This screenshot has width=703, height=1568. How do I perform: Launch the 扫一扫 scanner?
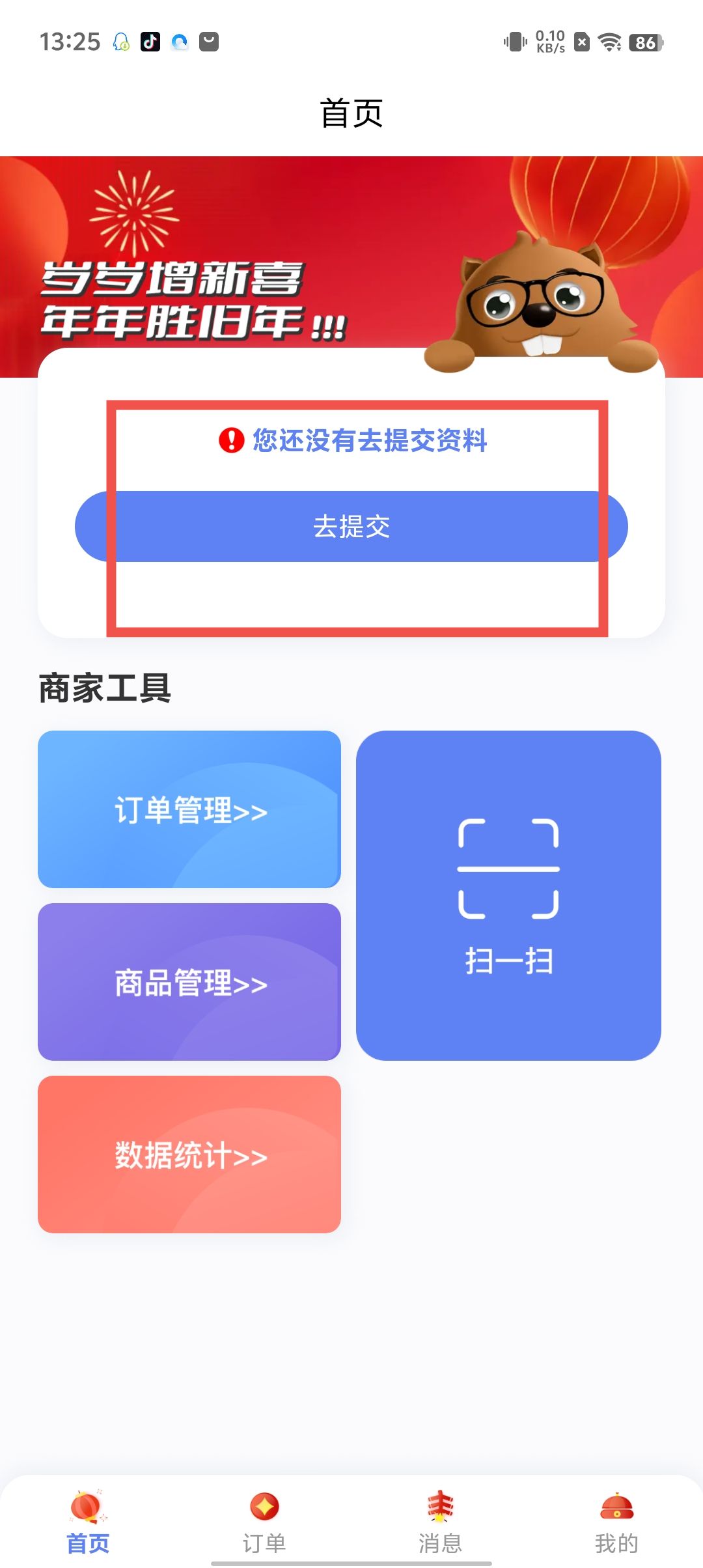(508, 895)
